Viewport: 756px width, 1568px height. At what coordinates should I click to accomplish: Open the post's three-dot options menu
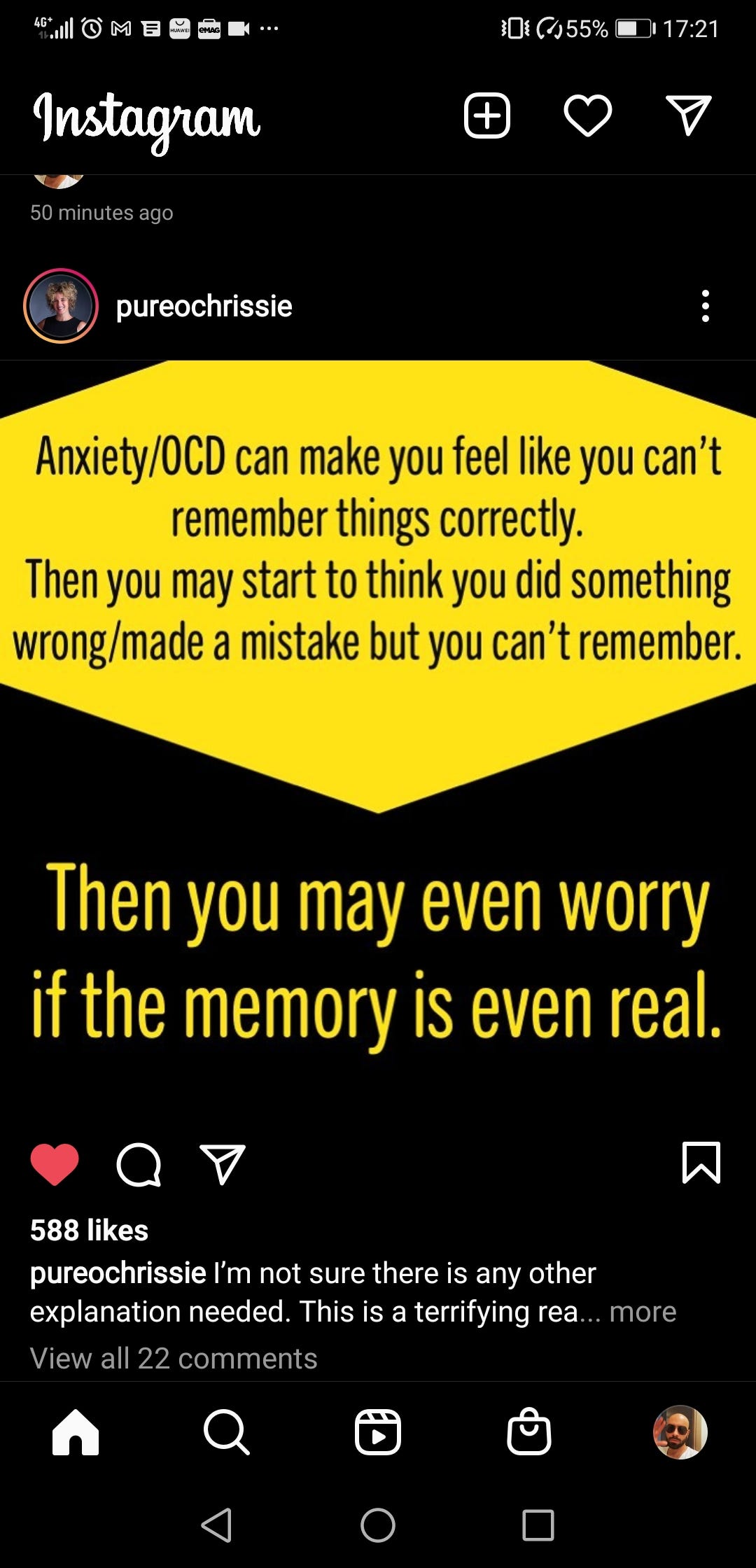(705, 306)
